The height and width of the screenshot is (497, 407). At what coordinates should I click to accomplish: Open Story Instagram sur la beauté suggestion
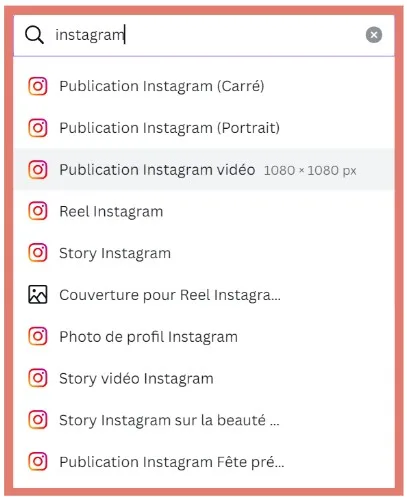(204, 420)
